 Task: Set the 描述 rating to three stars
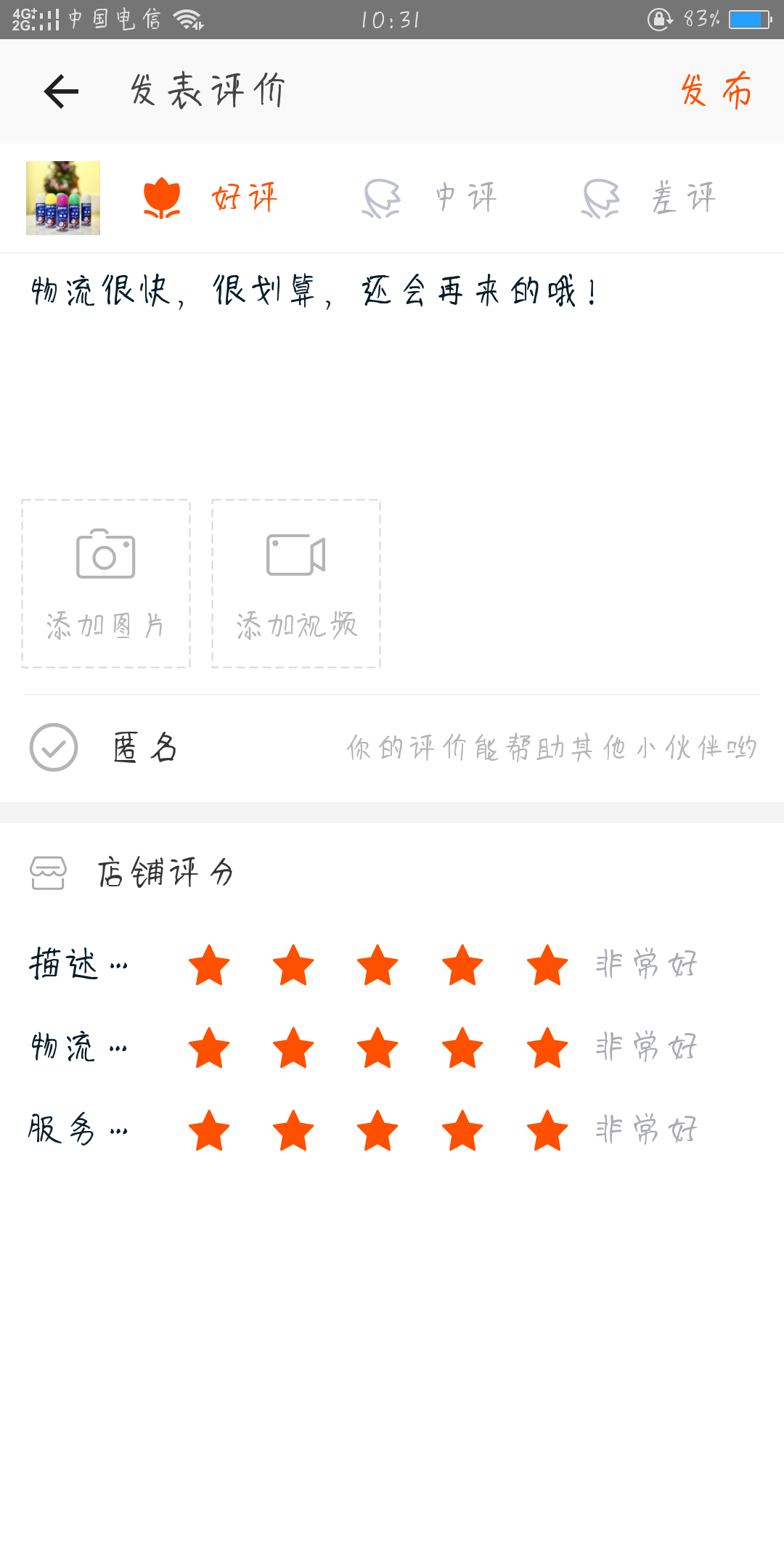(x=377, y=965)
